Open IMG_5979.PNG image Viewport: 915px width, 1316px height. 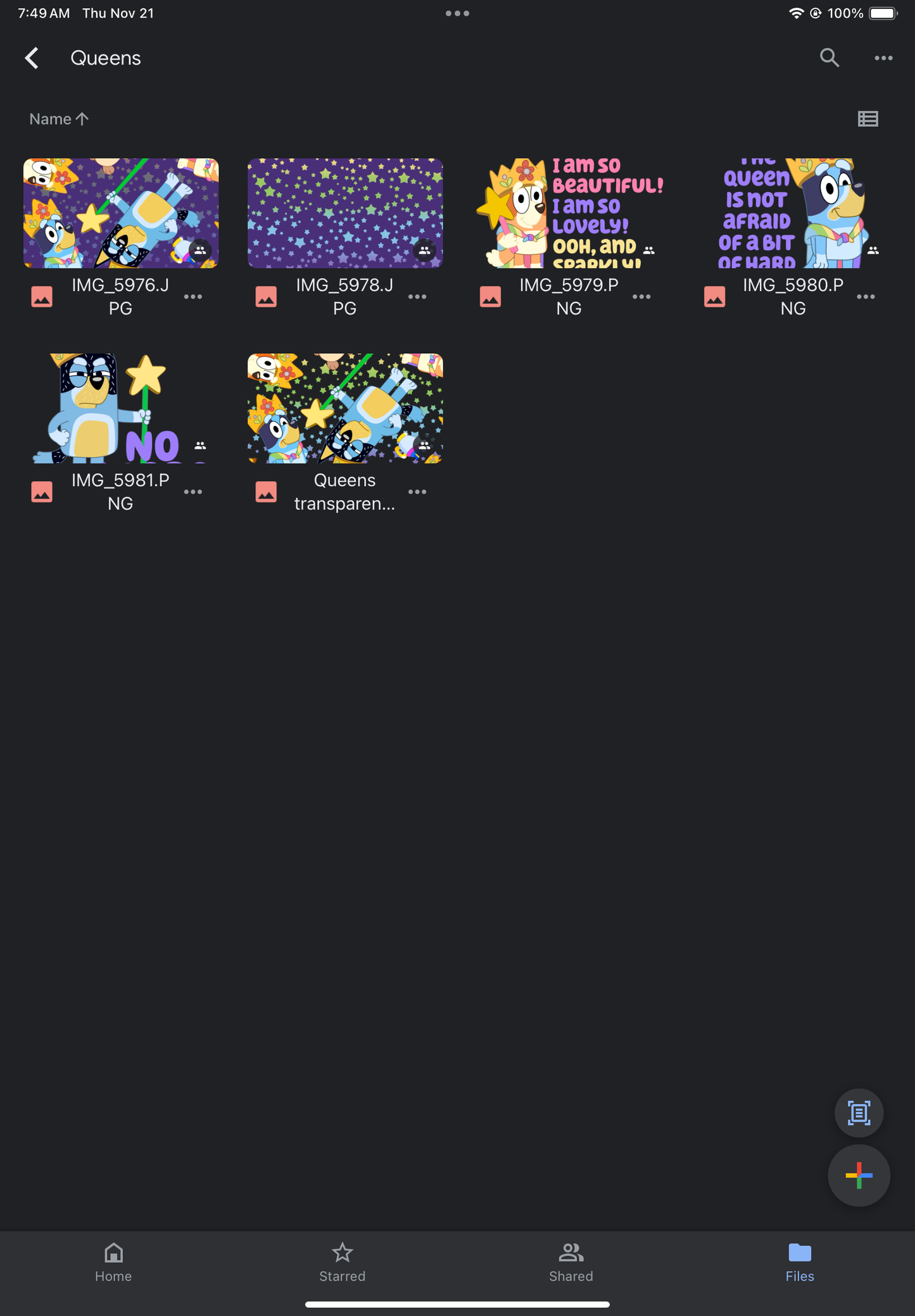(569, 213)
